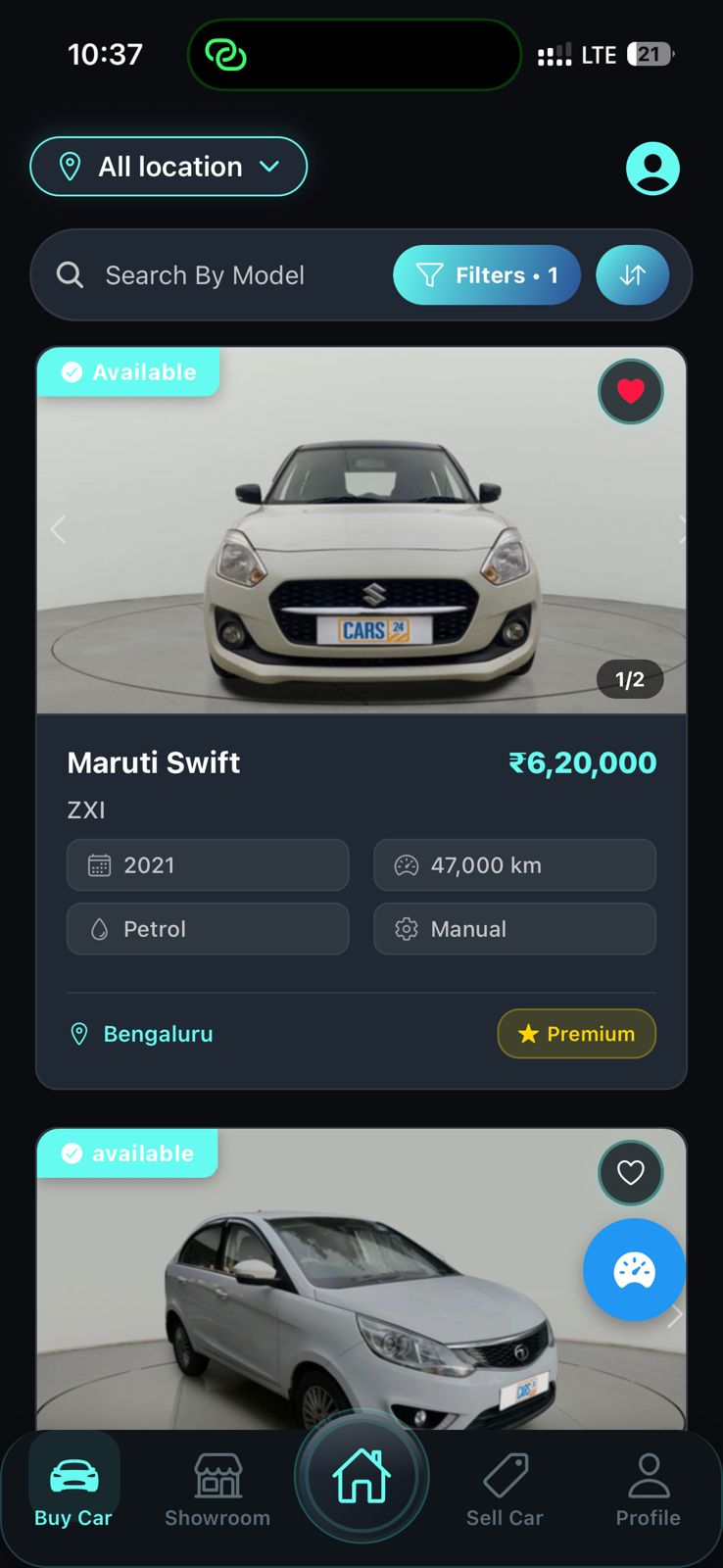This screenshot has height=1568, width=723.
Task: Unfavorite the Maruti Swift listing
Action: tap(630, 391)
